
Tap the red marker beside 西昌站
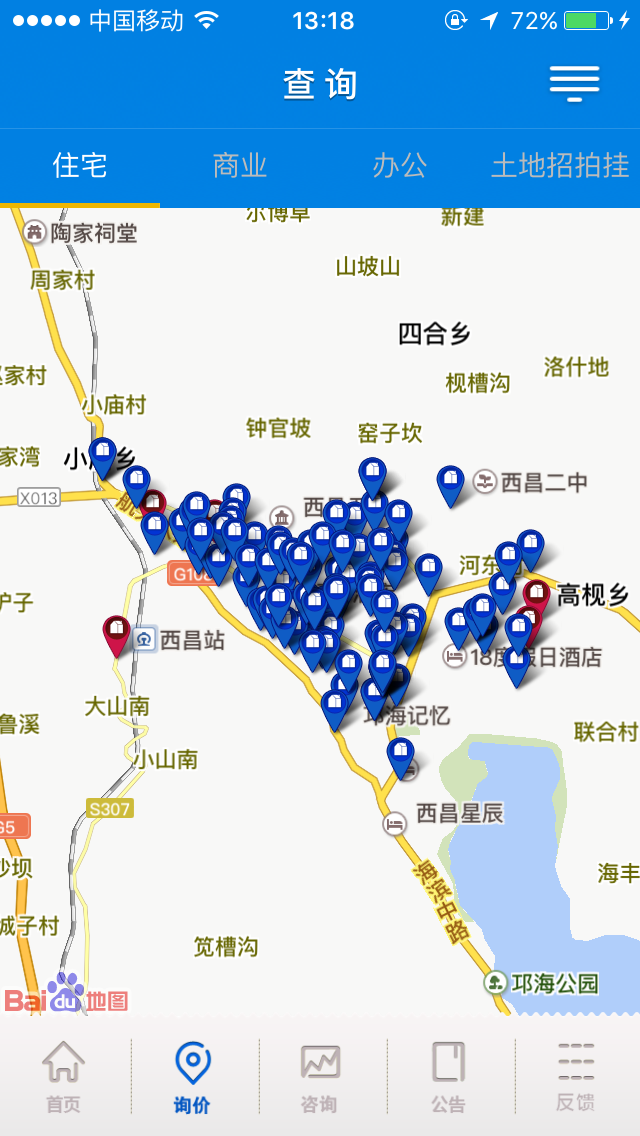point(117,635)
